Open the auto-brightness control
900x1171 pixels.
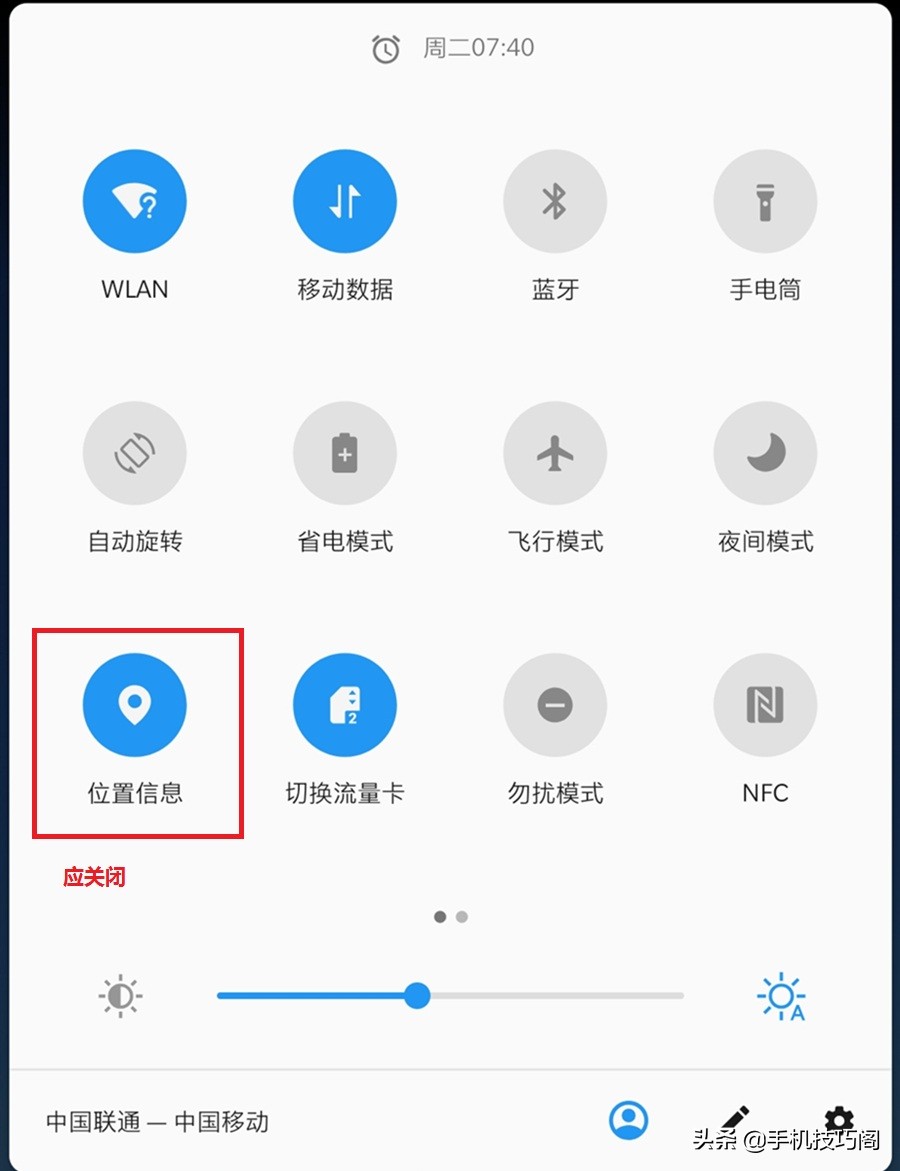782,996
